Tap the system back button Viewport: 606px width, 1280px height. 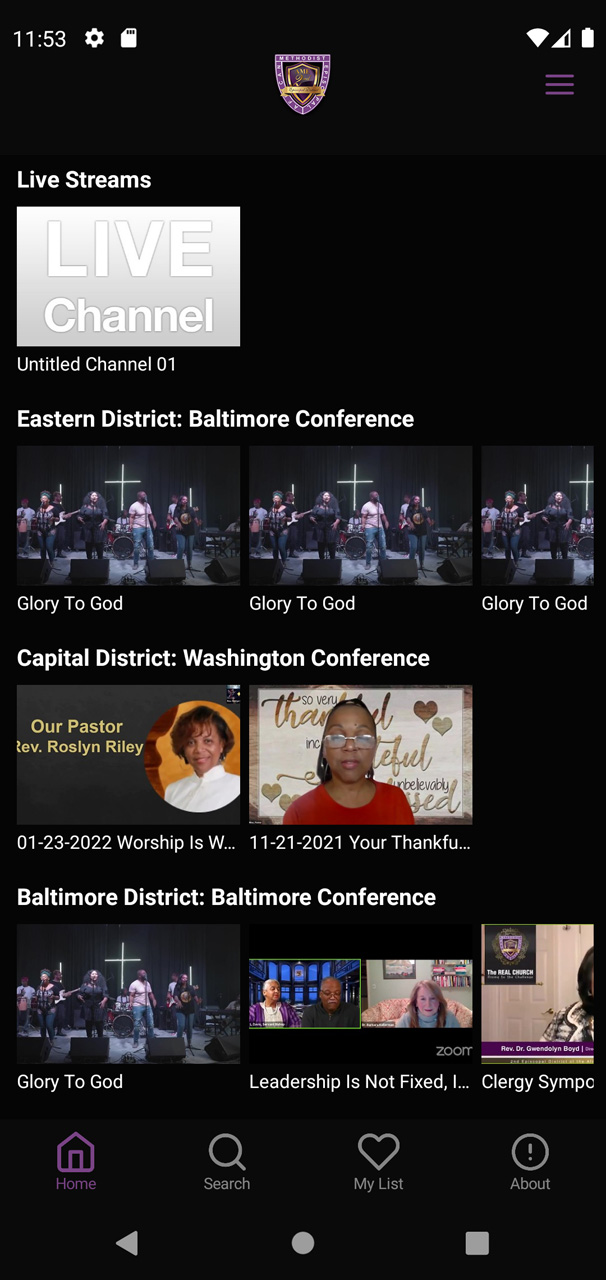[127, 1243]
